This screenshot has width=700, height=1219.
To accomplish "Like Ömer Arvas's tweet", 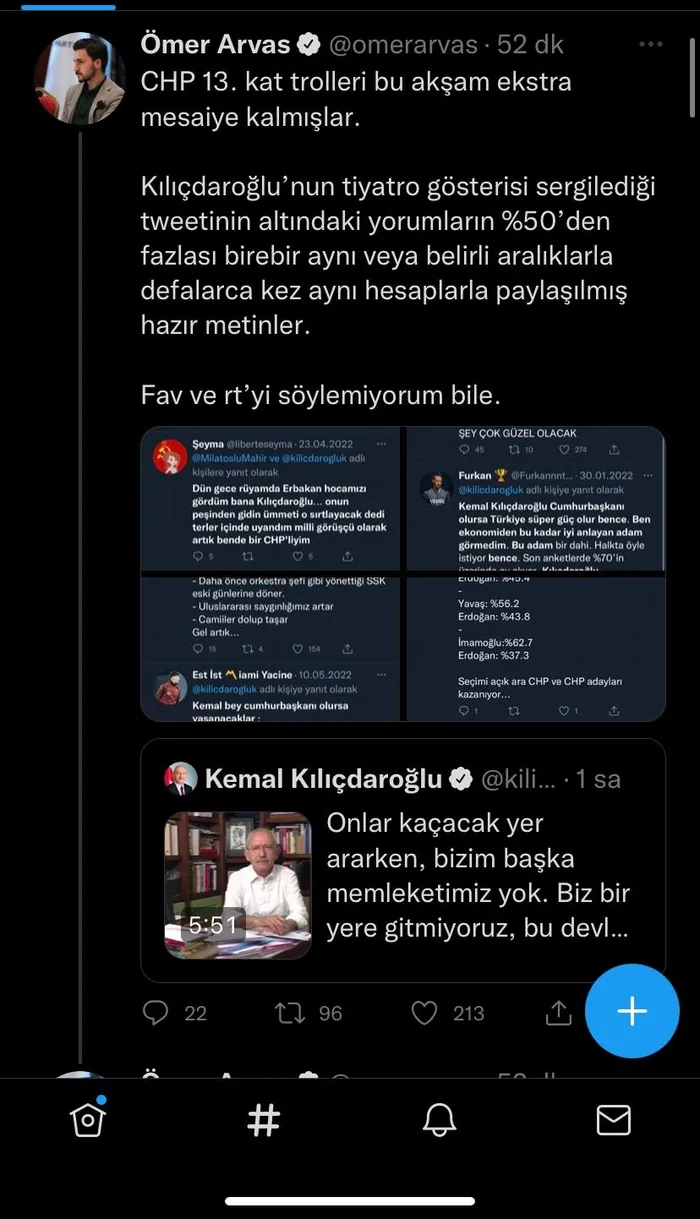I will [425, 1013].
